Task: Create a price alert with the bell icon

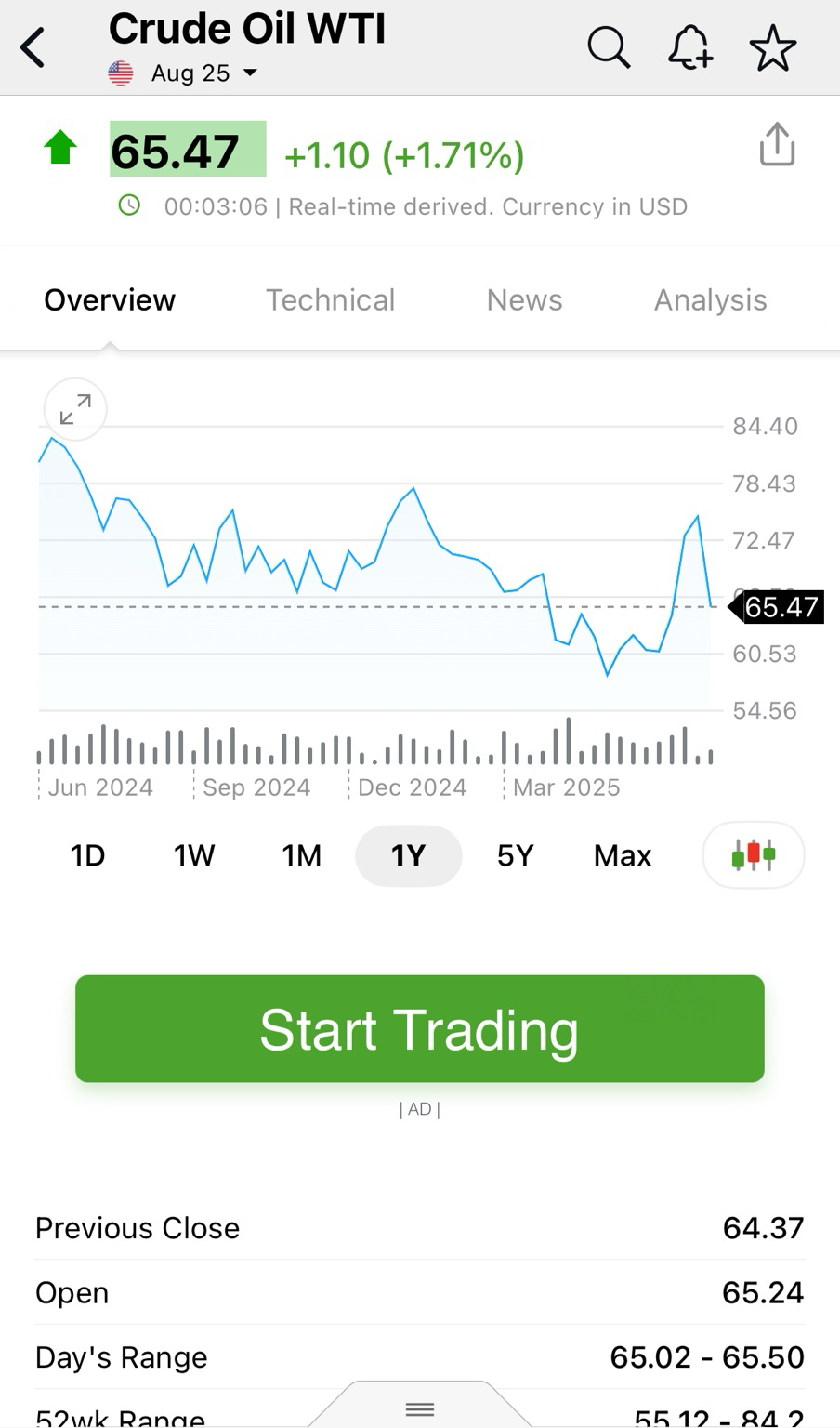Action: click(690, 46)
